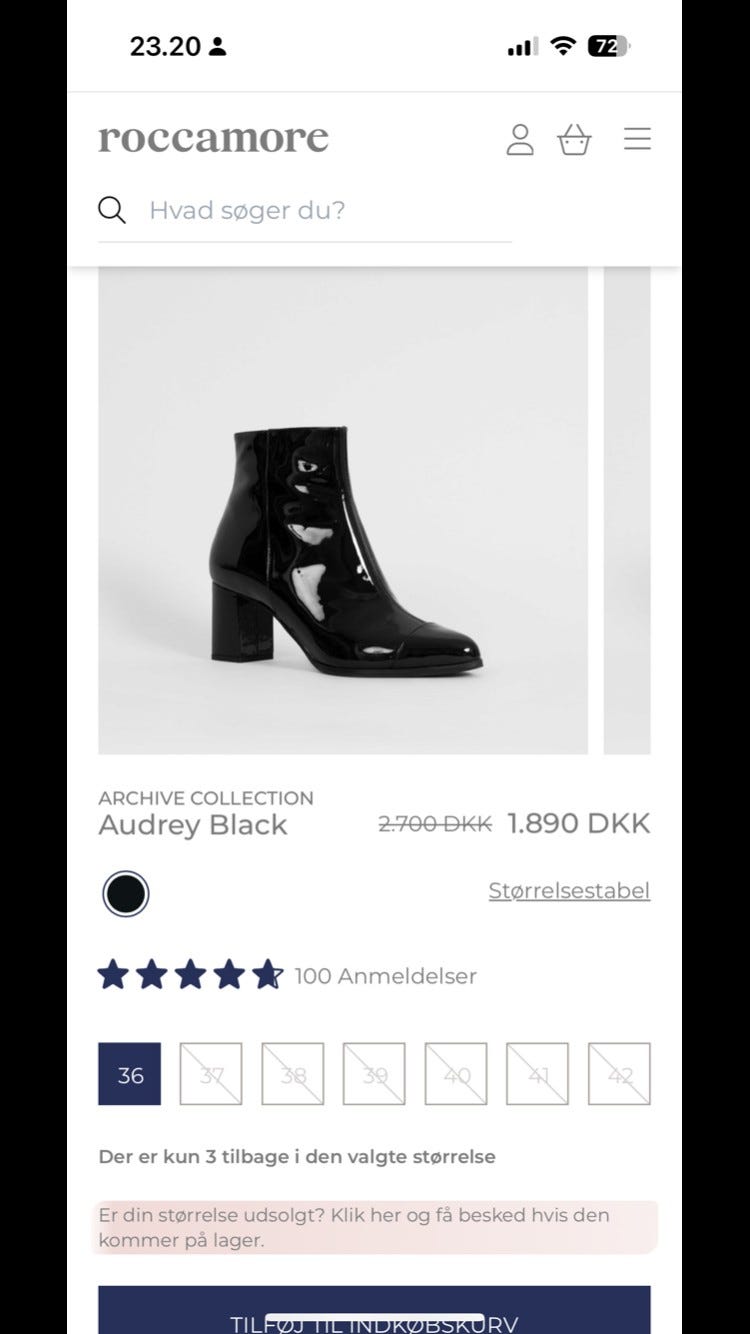Open the account profile icon
The width and height of the screenshot is (750, 1334).
[521, 139]
